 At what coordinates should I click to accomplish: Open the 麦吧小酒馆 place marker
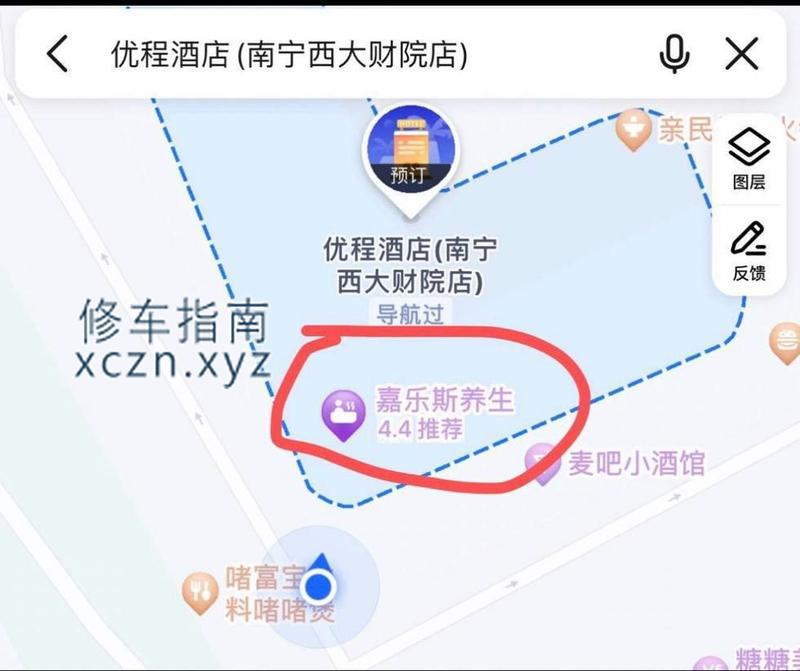click(543, 464)
